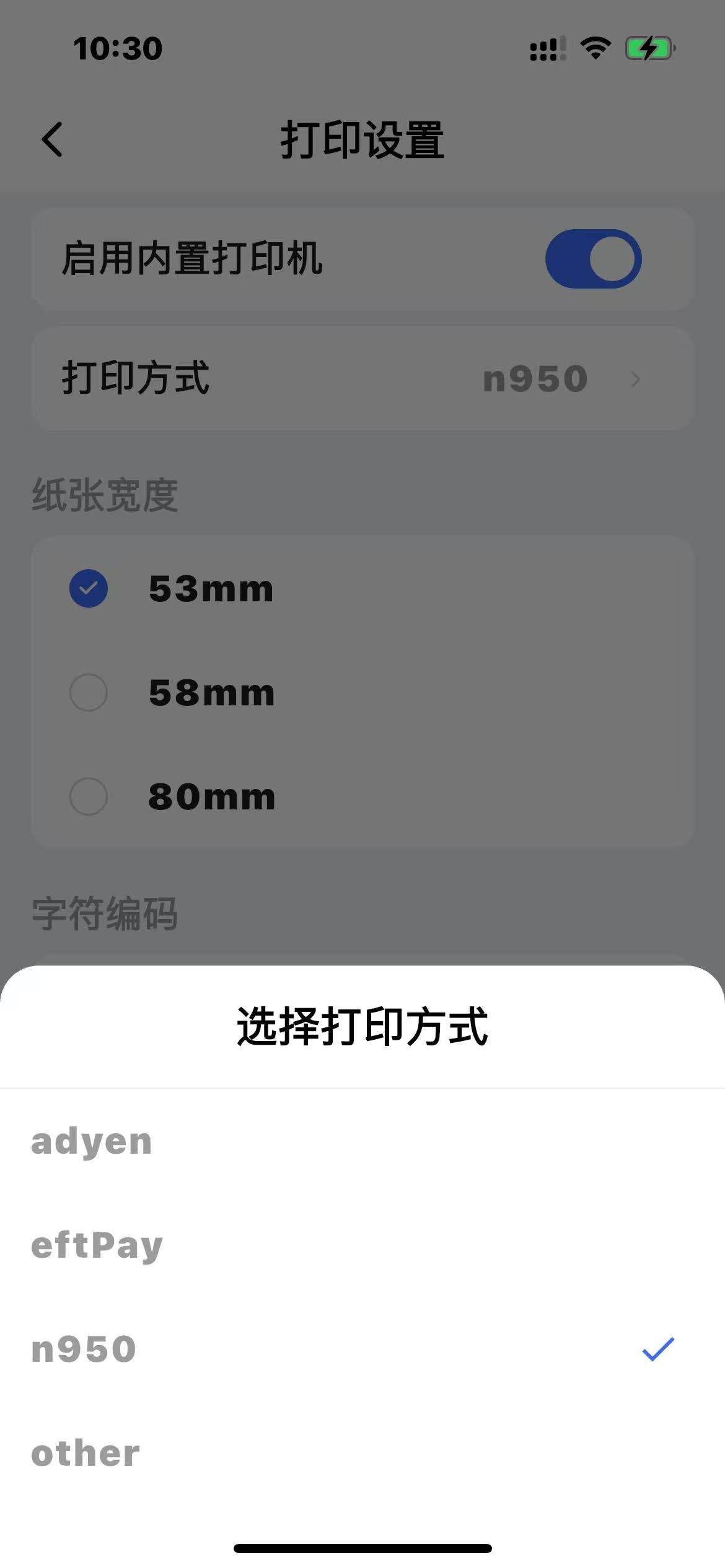The height and width of the screenshot is (1568, 725).
Task: Select the n950 option
Action: (x=84, y=1349)
